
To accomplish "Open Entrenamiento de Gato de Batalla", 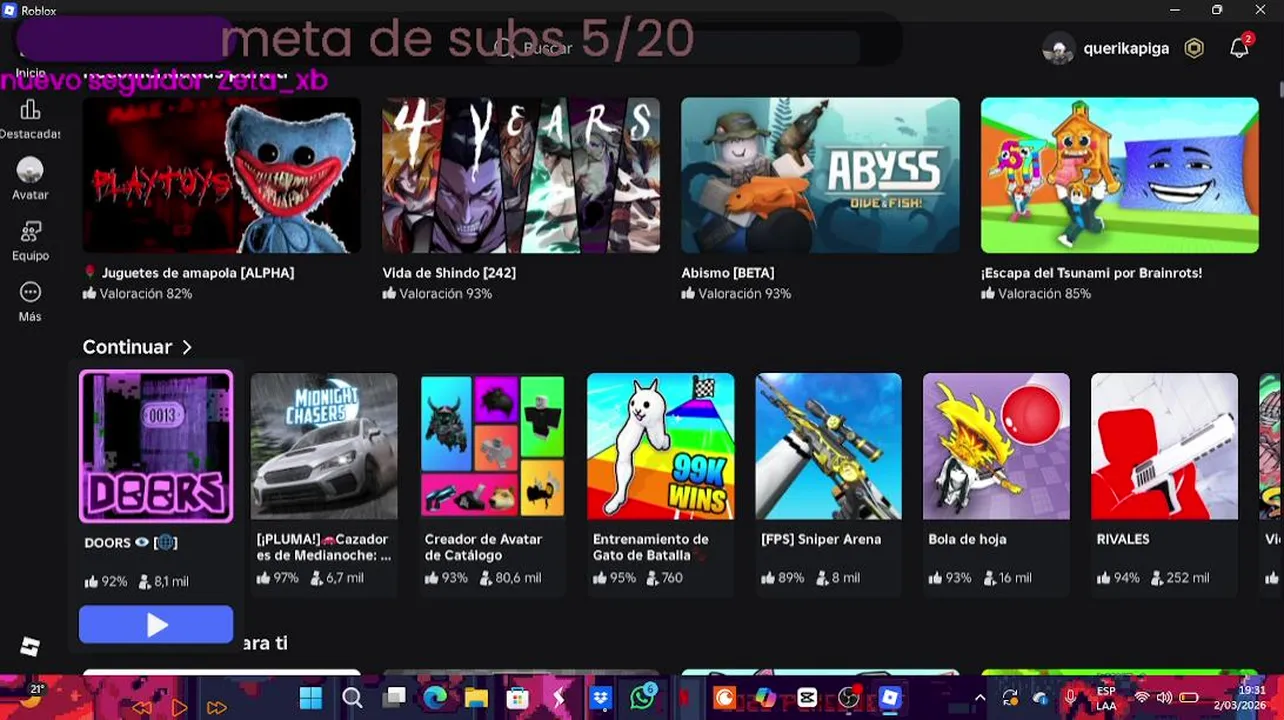I will (660, 447).
